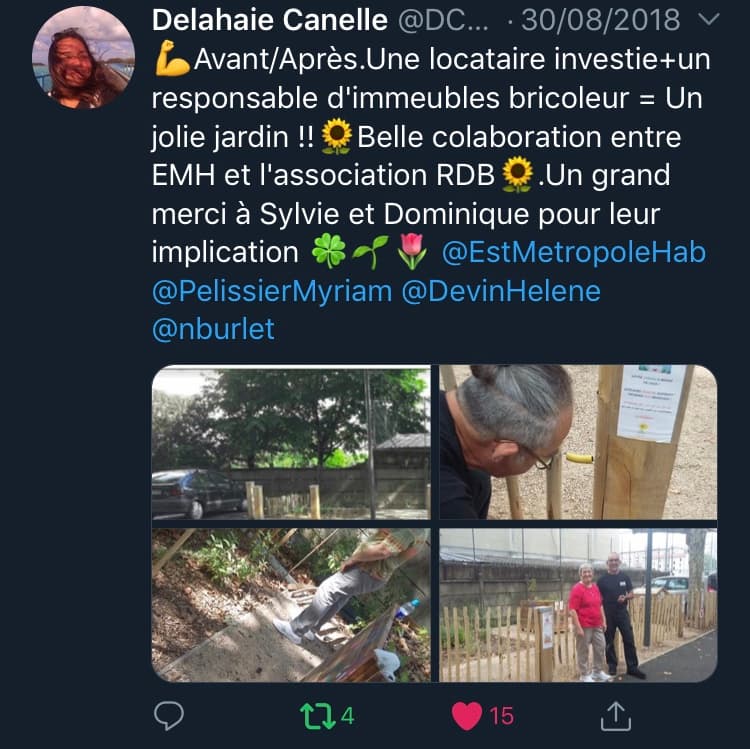Screen dimensions: 750x749
Task: Reply to Delahaie Canelle's tweet
Action: pyautogui.click(x=169, y=715)
